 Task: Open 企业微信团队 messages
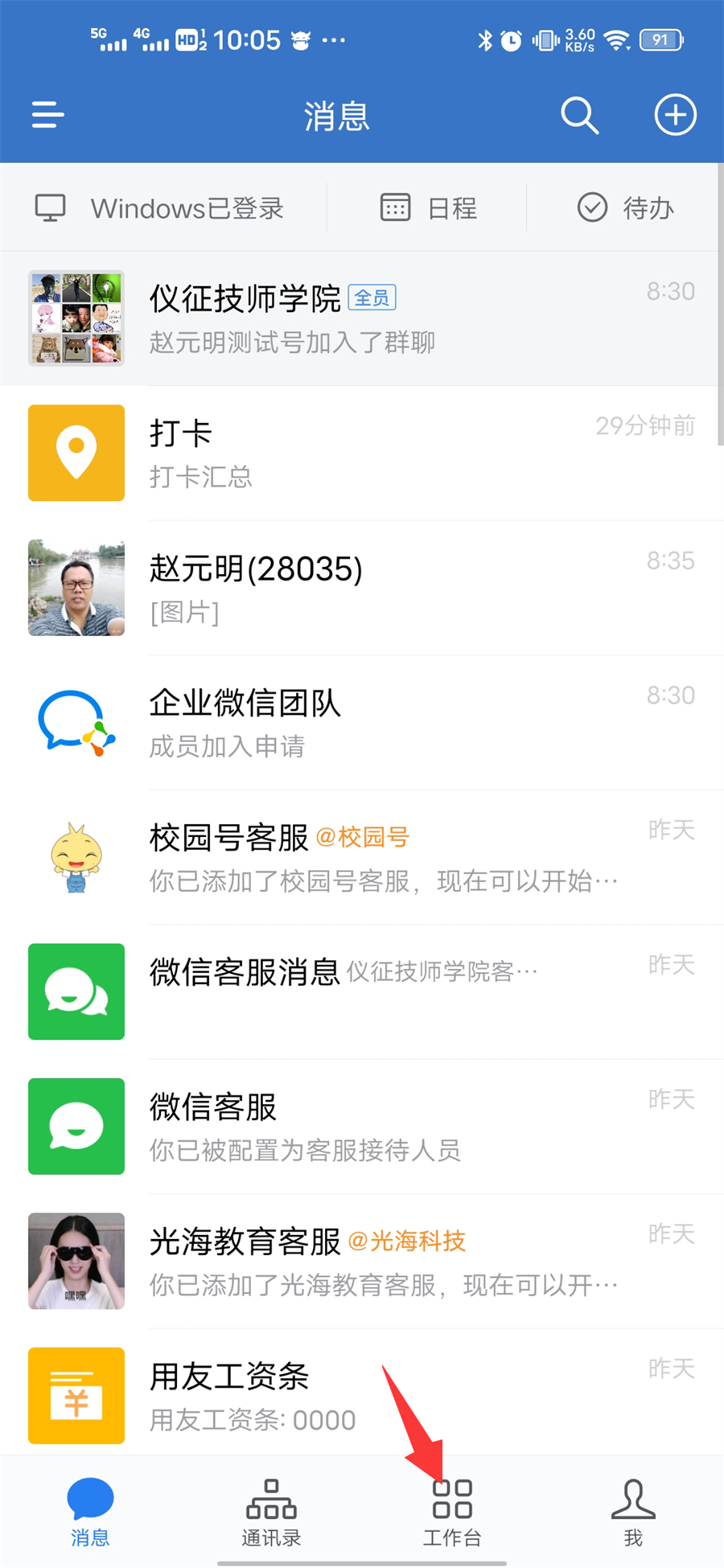[x=362, y=723]
